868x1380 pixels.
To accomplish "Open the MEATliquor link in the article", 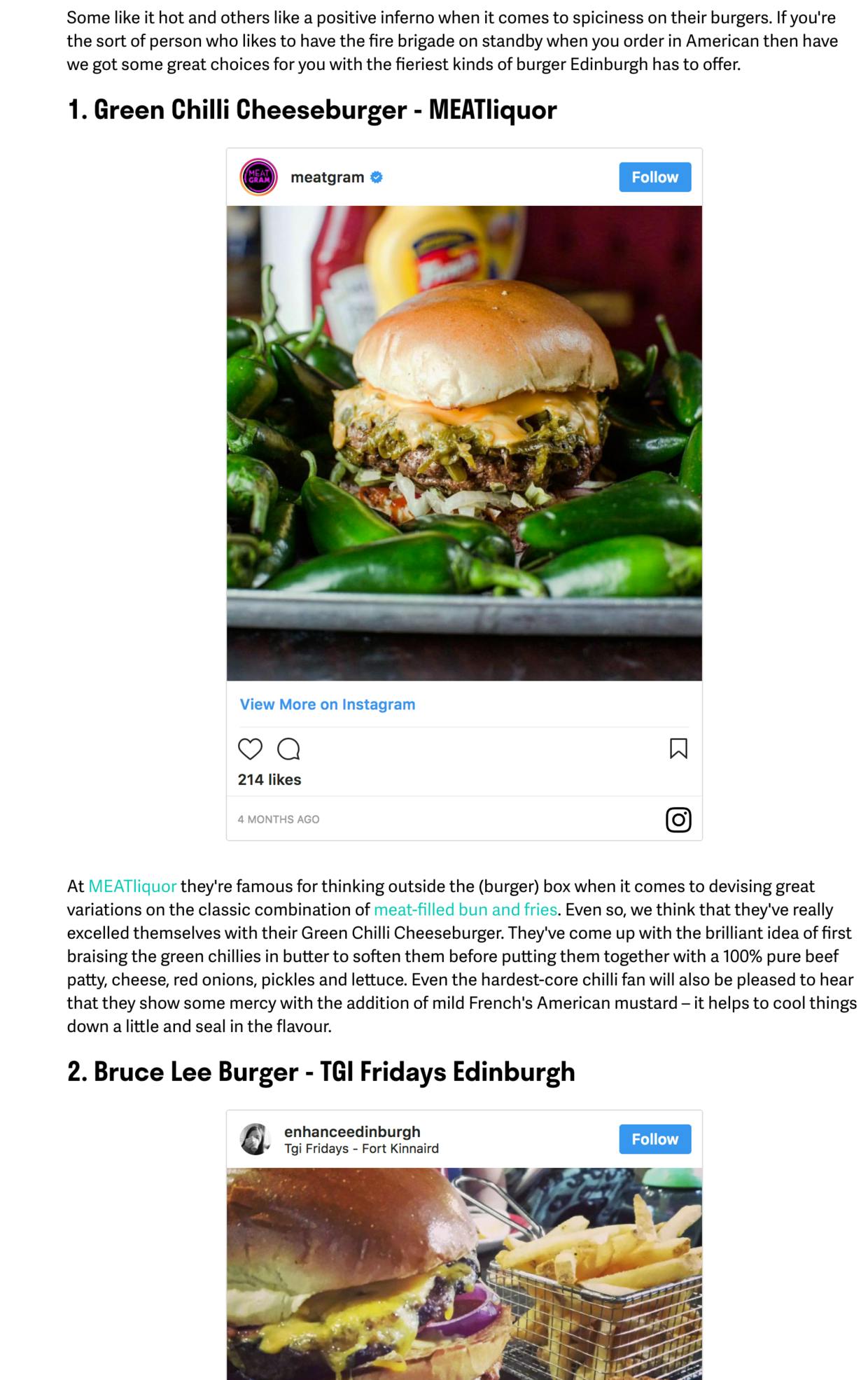I will [132, 886].
